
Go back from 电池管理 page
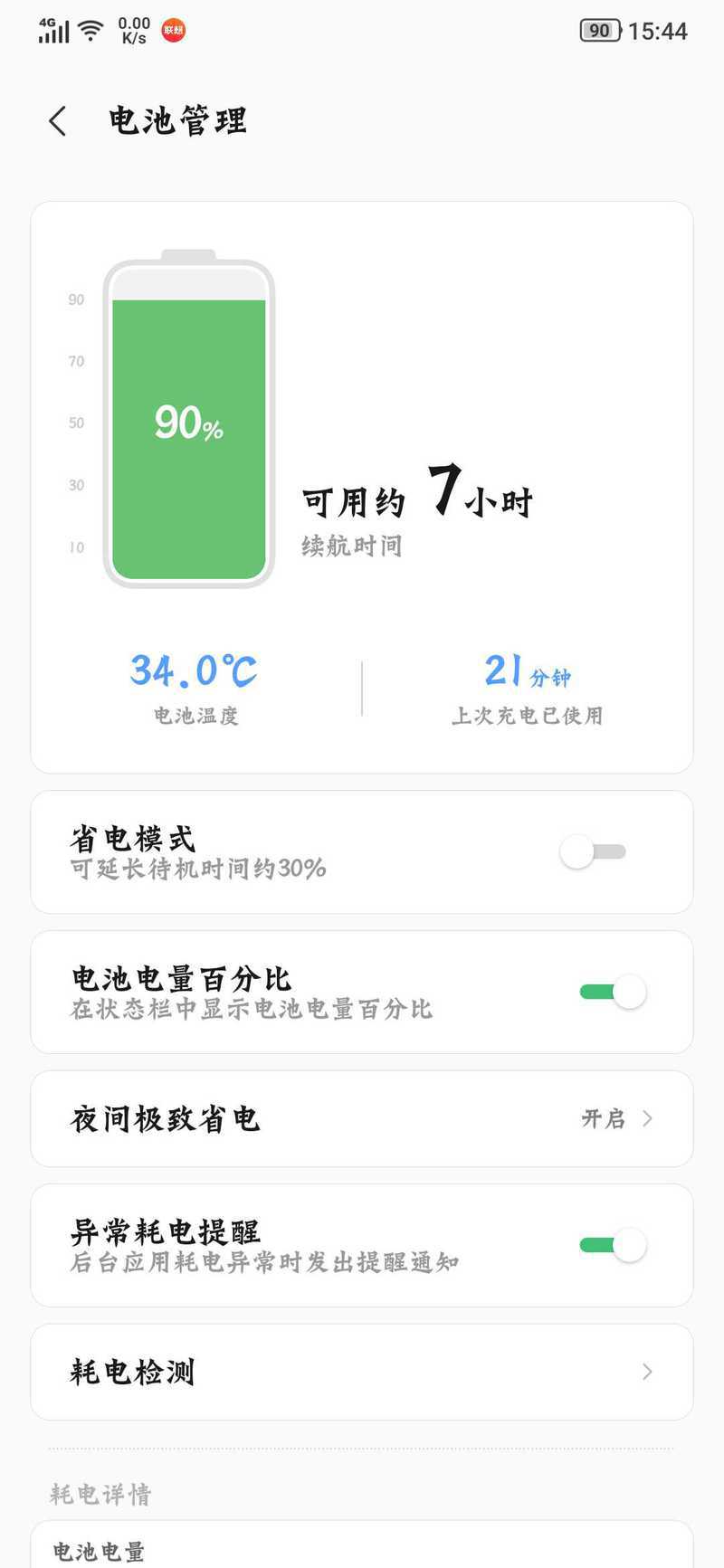58,121
